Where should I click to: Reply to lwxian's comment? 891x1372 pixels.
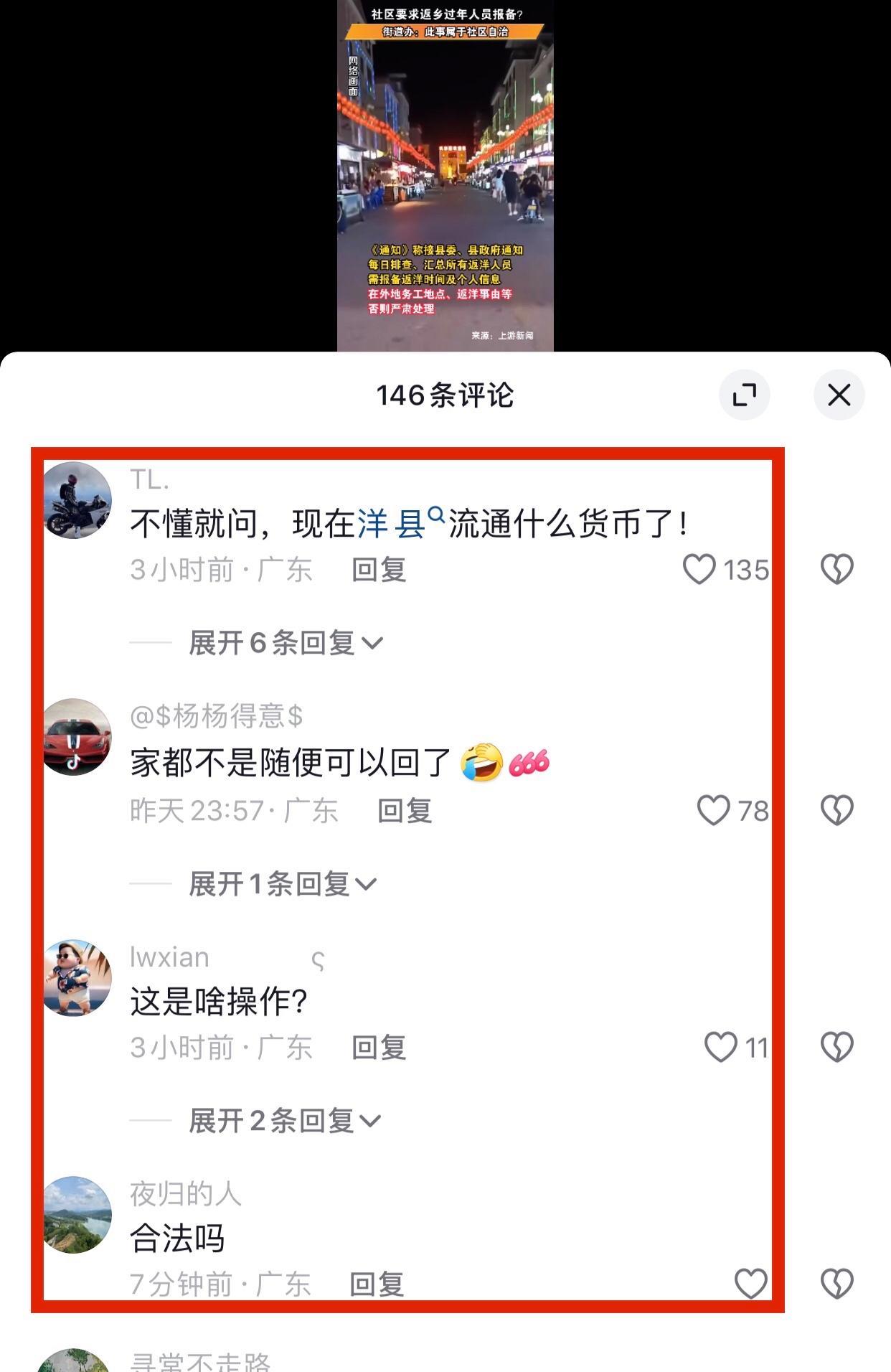[379, 1048]
